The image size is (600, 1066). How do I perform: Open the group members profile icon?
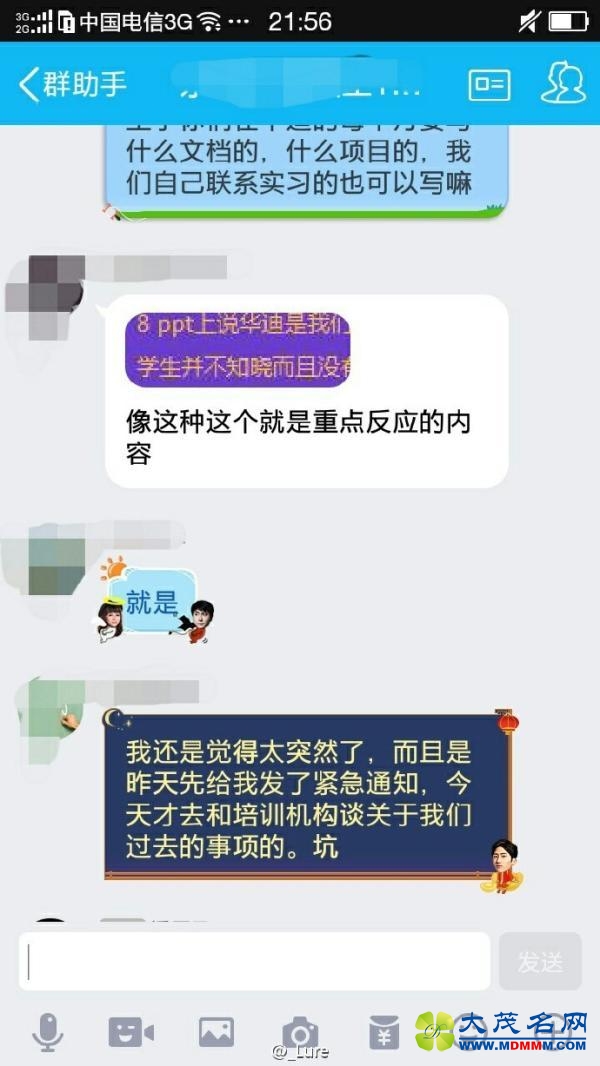pyautogui.click(x=563, y=84)
